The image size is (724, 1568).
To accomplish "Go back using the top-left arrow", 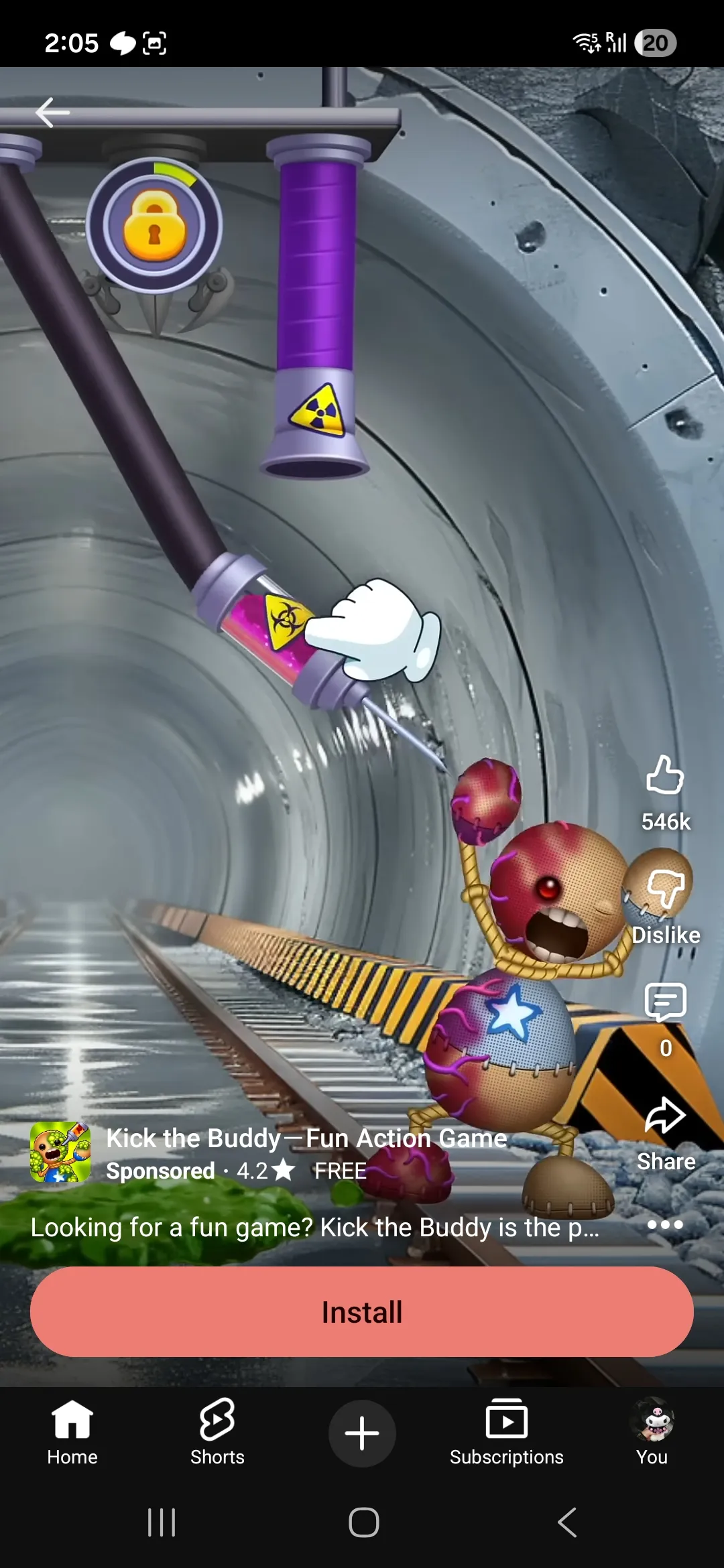I will (x=53, y=113).
